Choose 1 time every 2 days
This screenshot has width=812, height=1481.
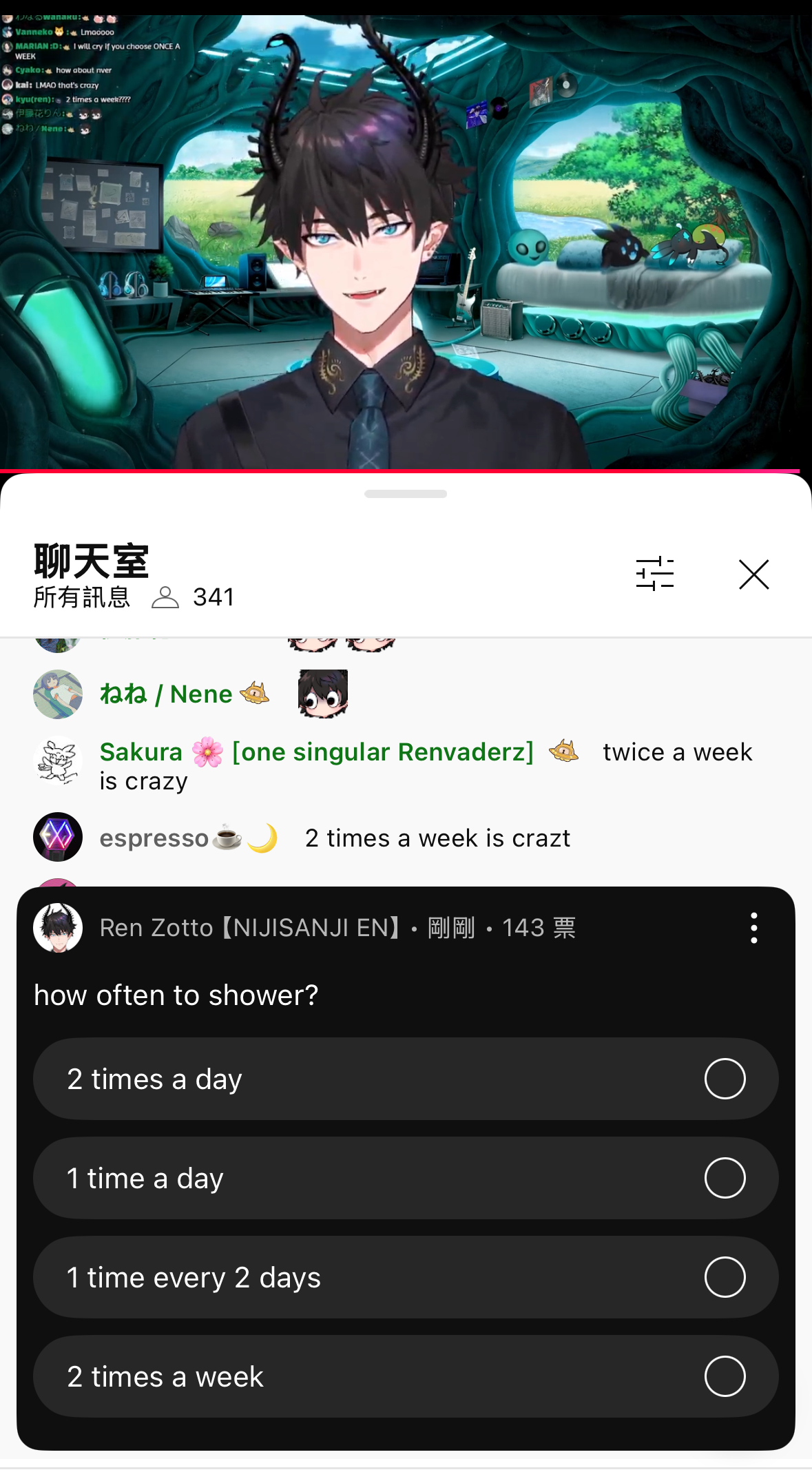tap(406, 1277)
